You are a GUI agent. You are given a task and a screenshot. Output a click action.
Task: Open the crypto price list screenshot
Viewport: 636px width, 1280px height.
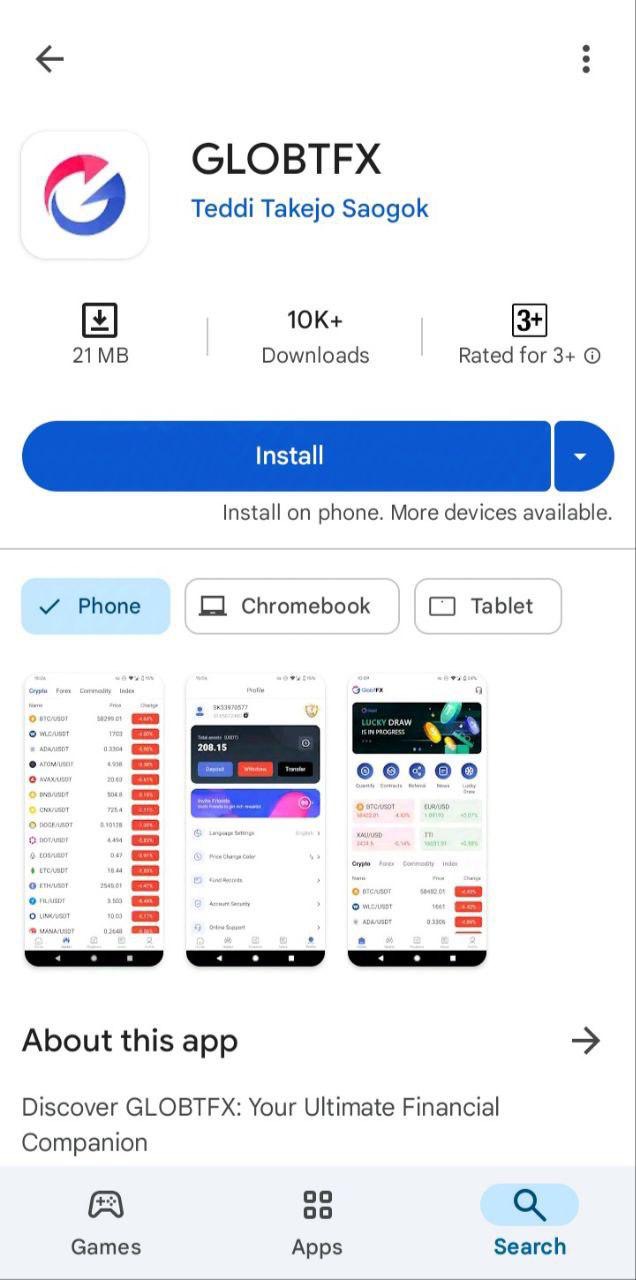pos(94,820)
